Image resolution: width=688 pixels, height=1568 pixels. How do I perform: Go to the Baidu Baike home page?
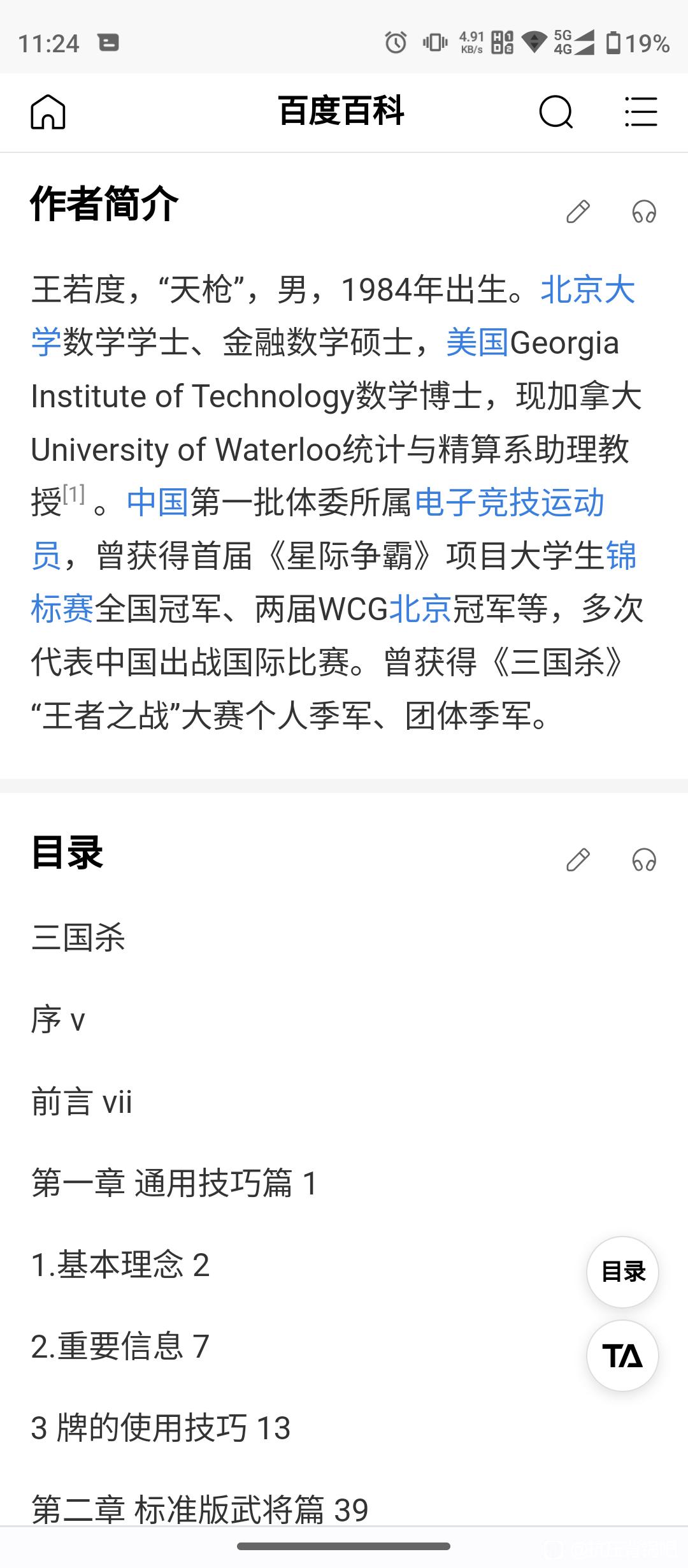coord(48,112)
